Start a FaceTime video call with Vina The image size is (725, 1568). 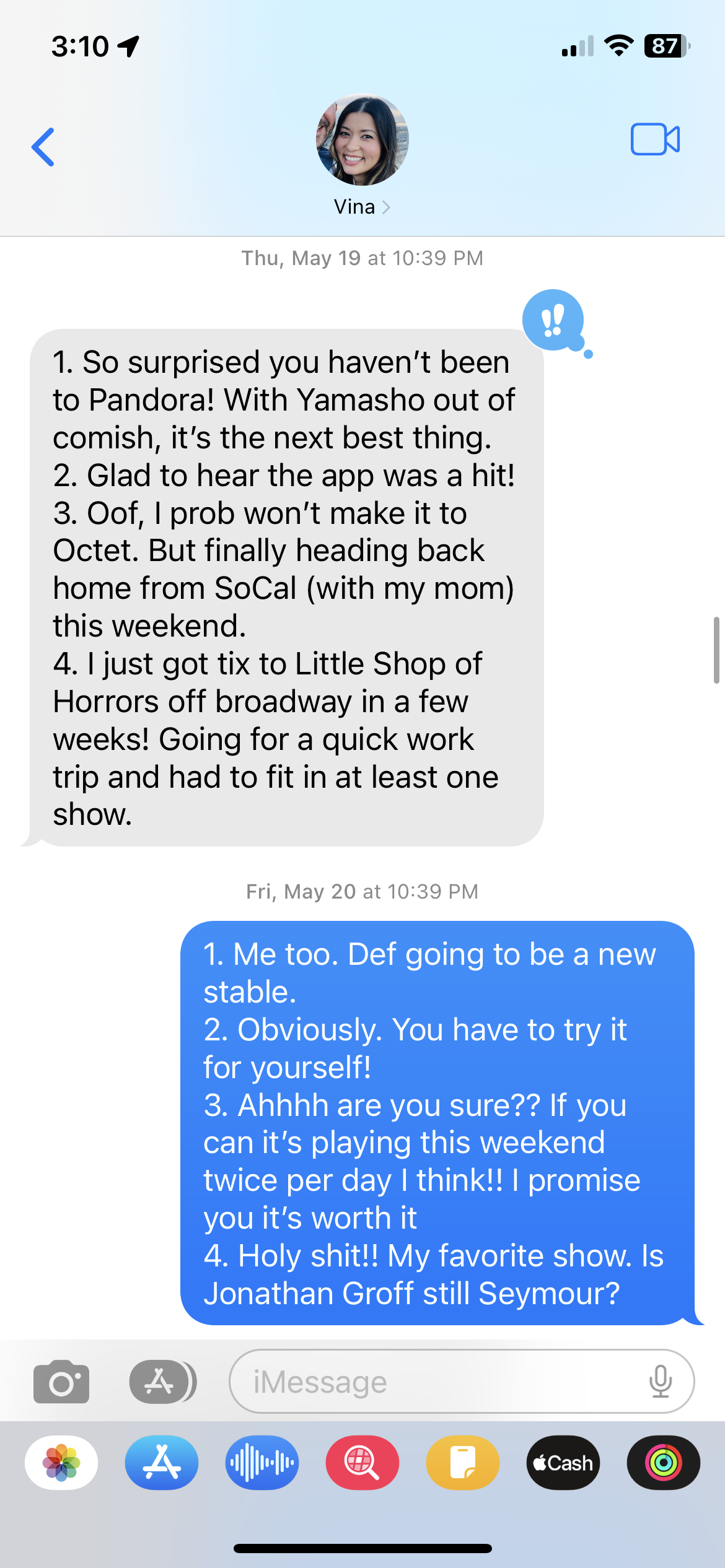tap(655, 139)
